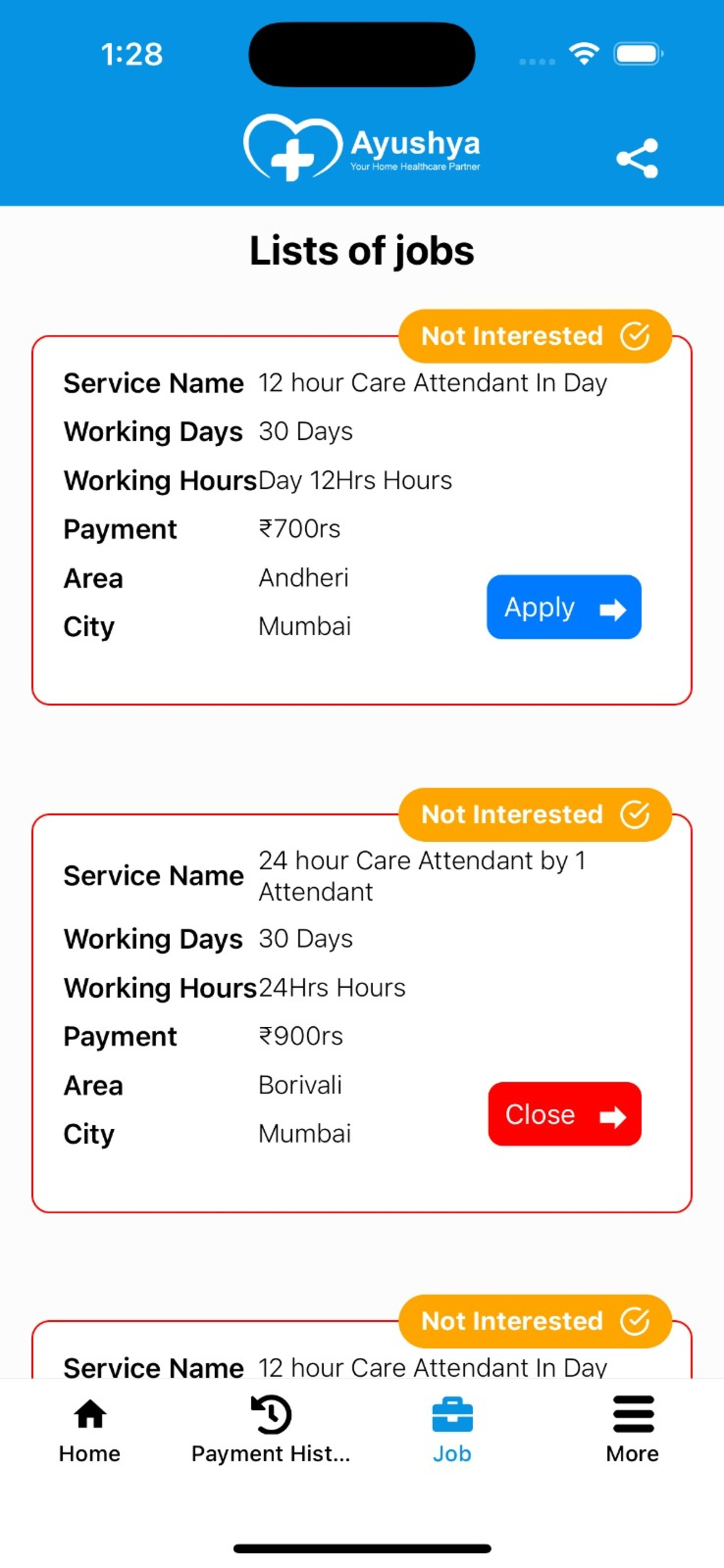Tap the share icon in the header
The image size is (724, 1568).
coord(637,158)
